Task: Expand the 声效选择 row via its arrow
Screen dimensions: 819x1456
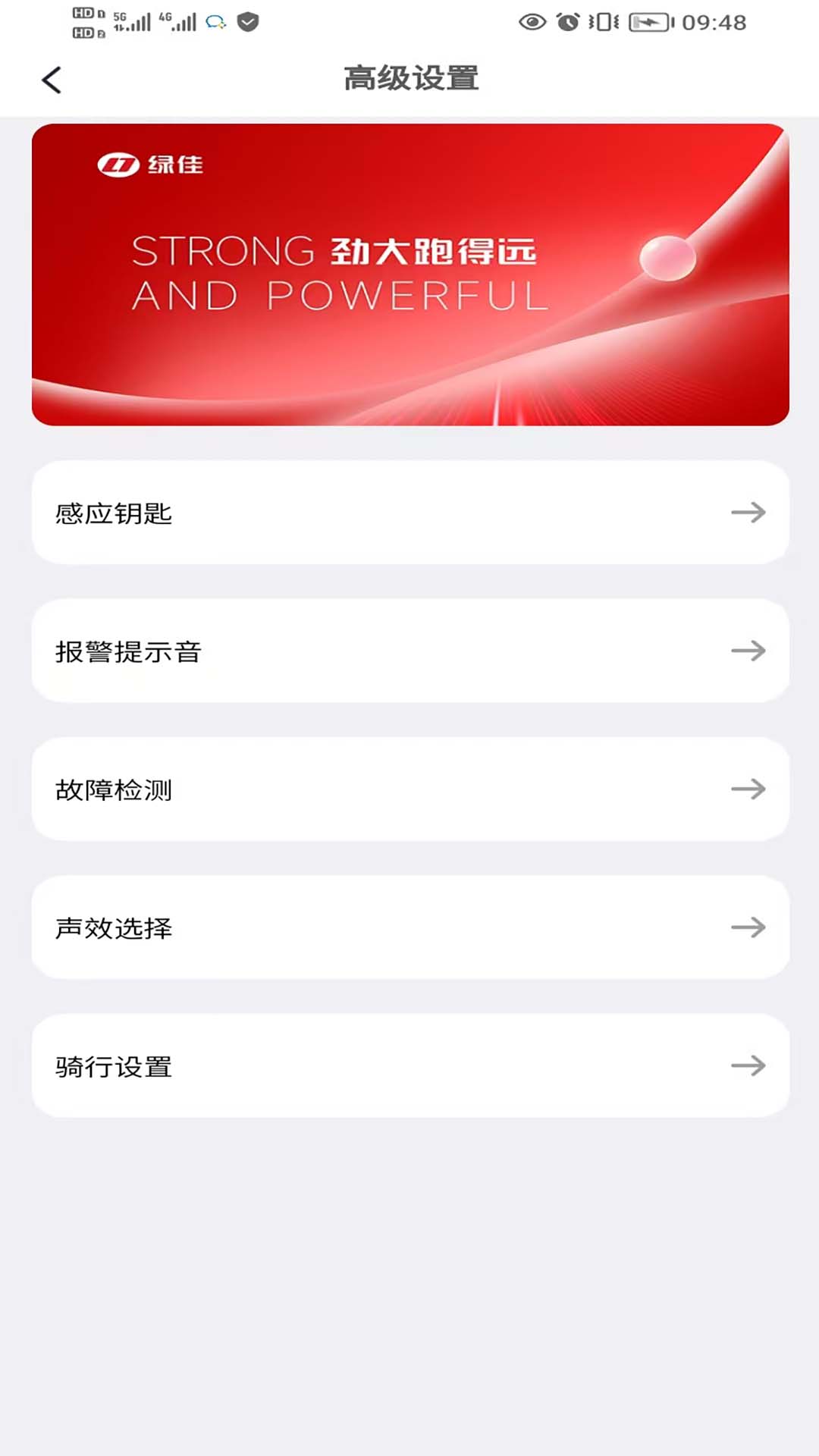Action: coord(750,927)
